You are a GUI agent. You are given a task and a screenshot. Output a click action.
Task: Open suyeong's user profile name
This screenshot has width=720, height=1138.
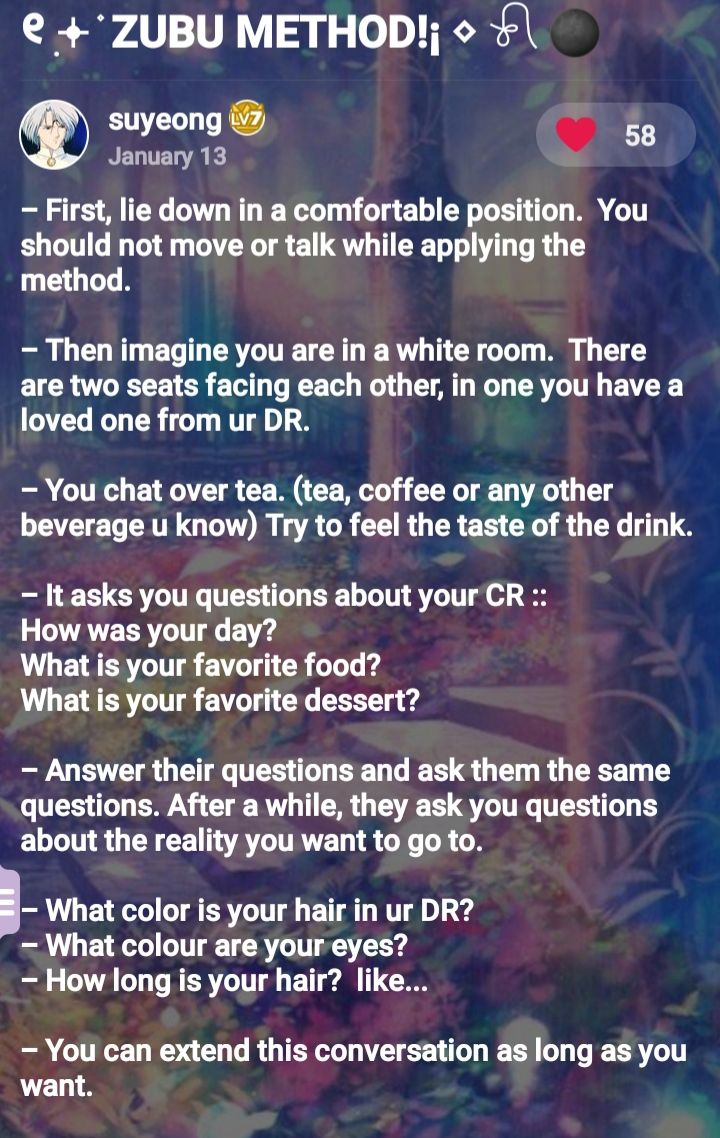click(x=164, y=120)
